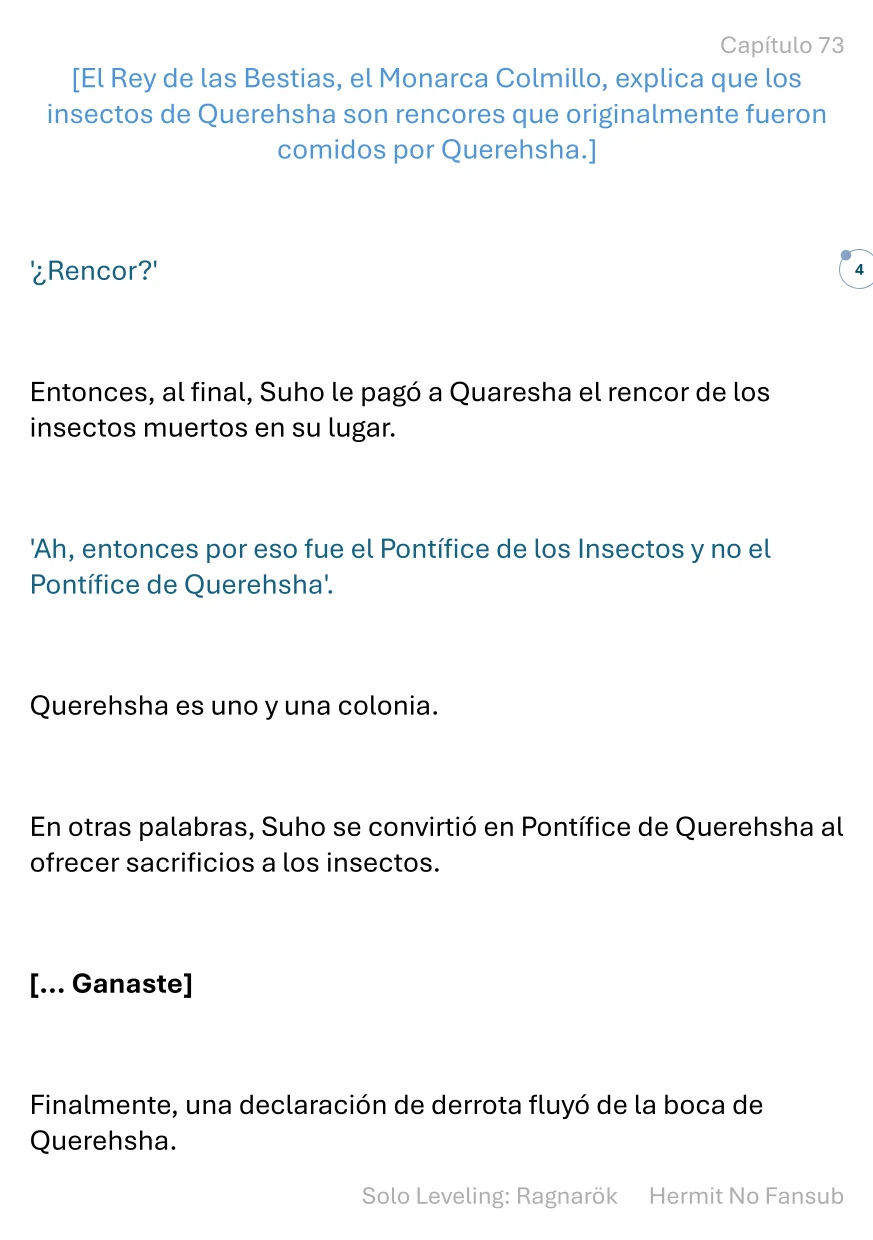The height and width of the screenshot is (1240, 873).
Task: Open the comment bubble showing 4
Action: [857, 270]
